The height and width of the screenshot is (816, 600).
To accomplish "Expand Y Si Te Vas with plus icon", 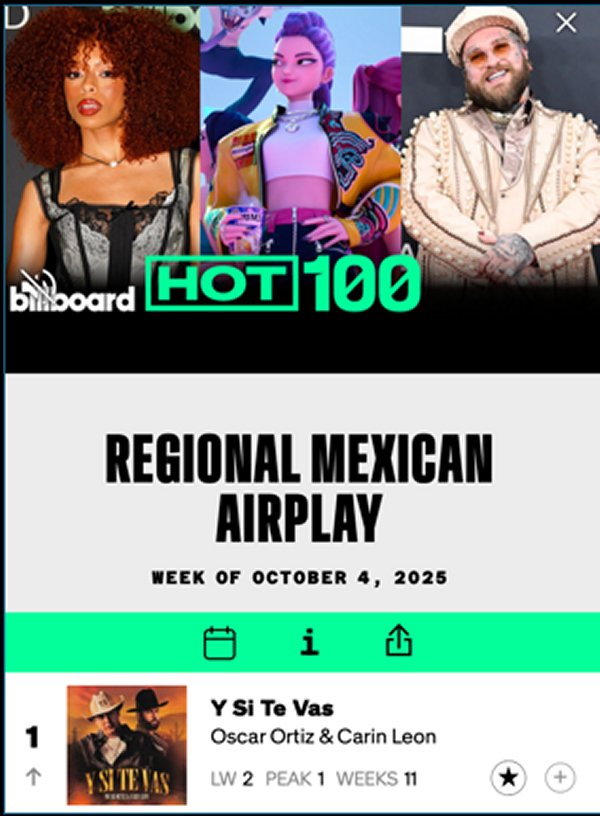I will pyautogui.click(x=560, y=778).
